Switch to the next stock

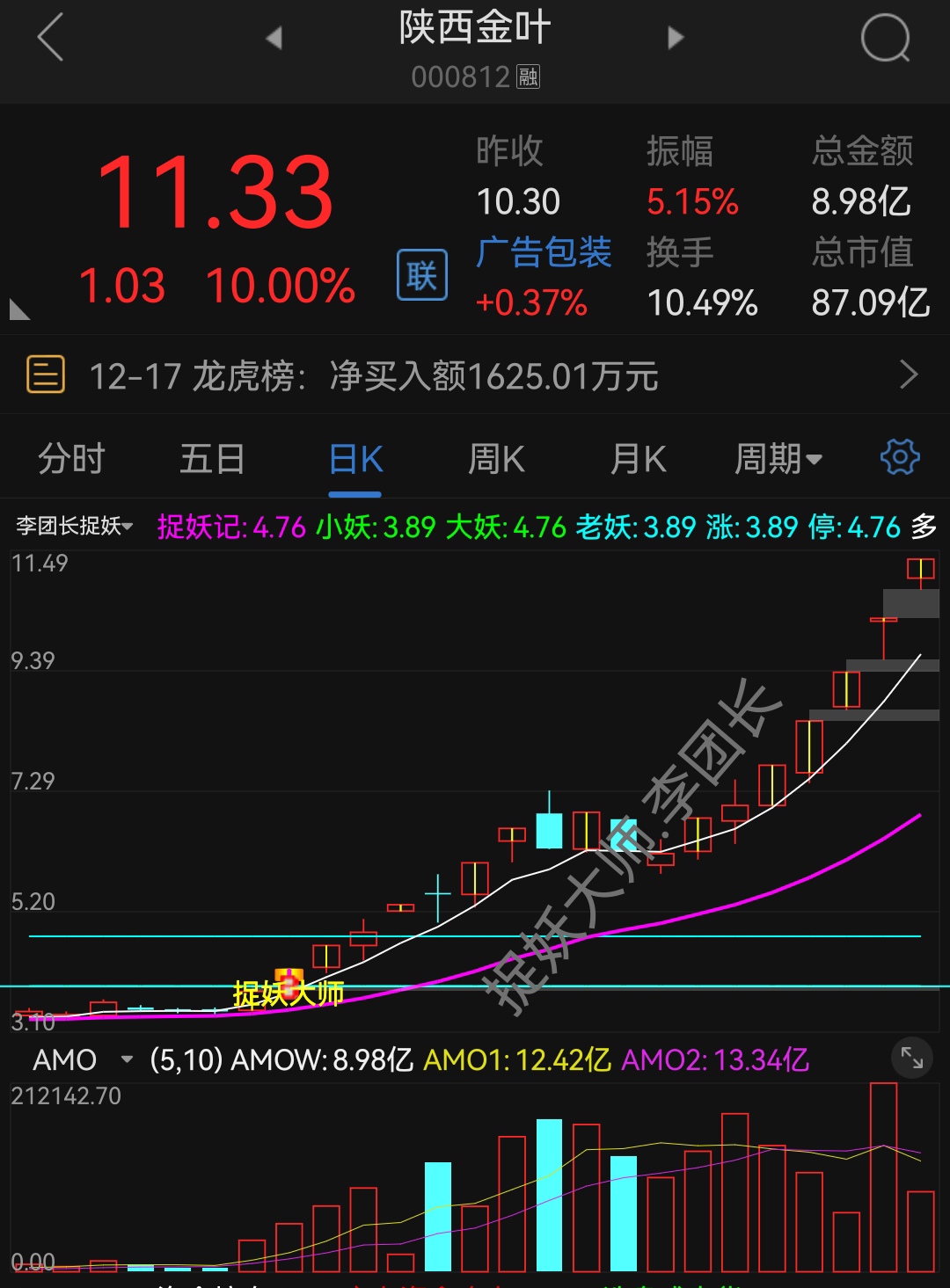(676, 38)
